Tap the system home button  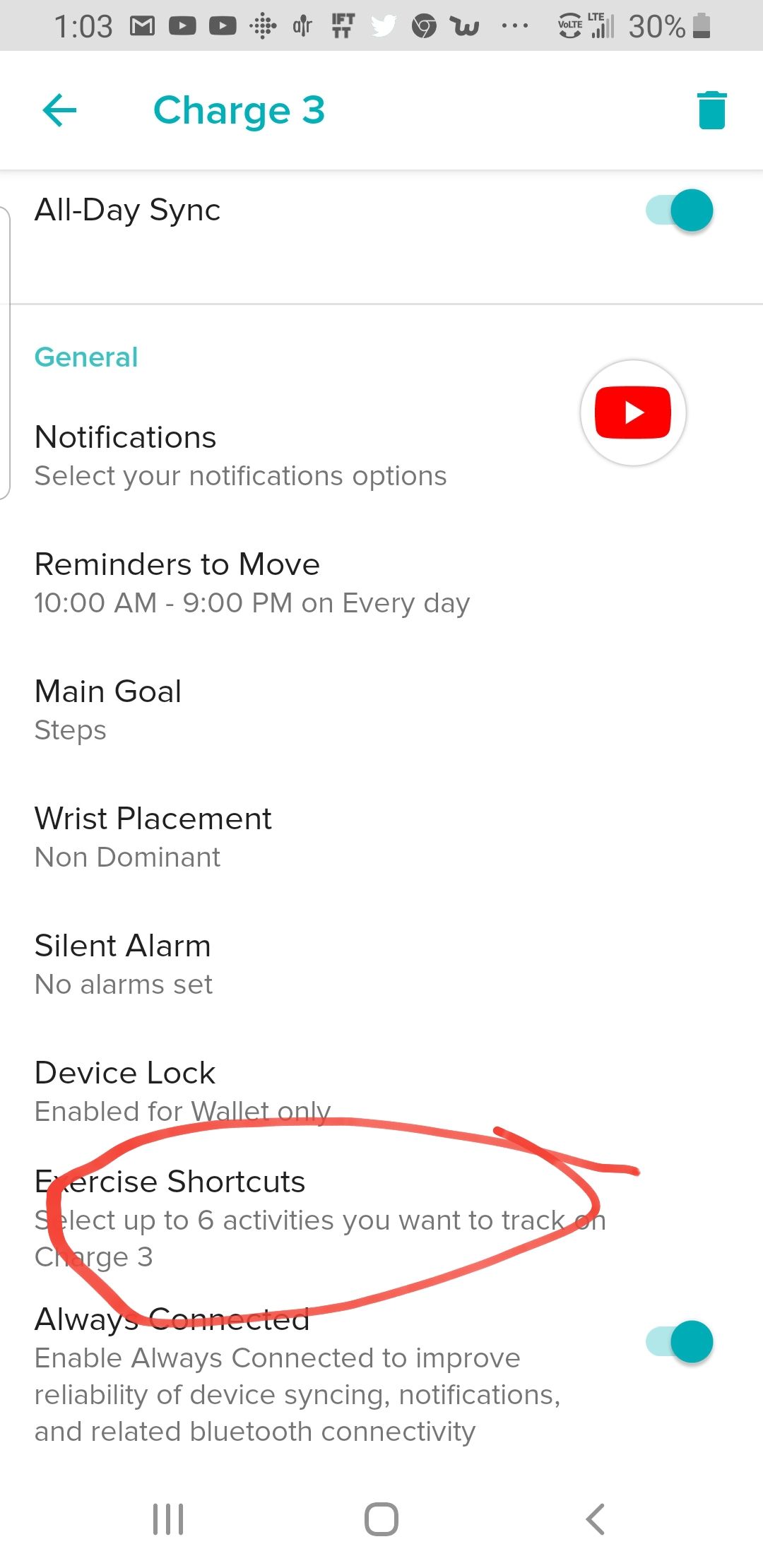381,1519
